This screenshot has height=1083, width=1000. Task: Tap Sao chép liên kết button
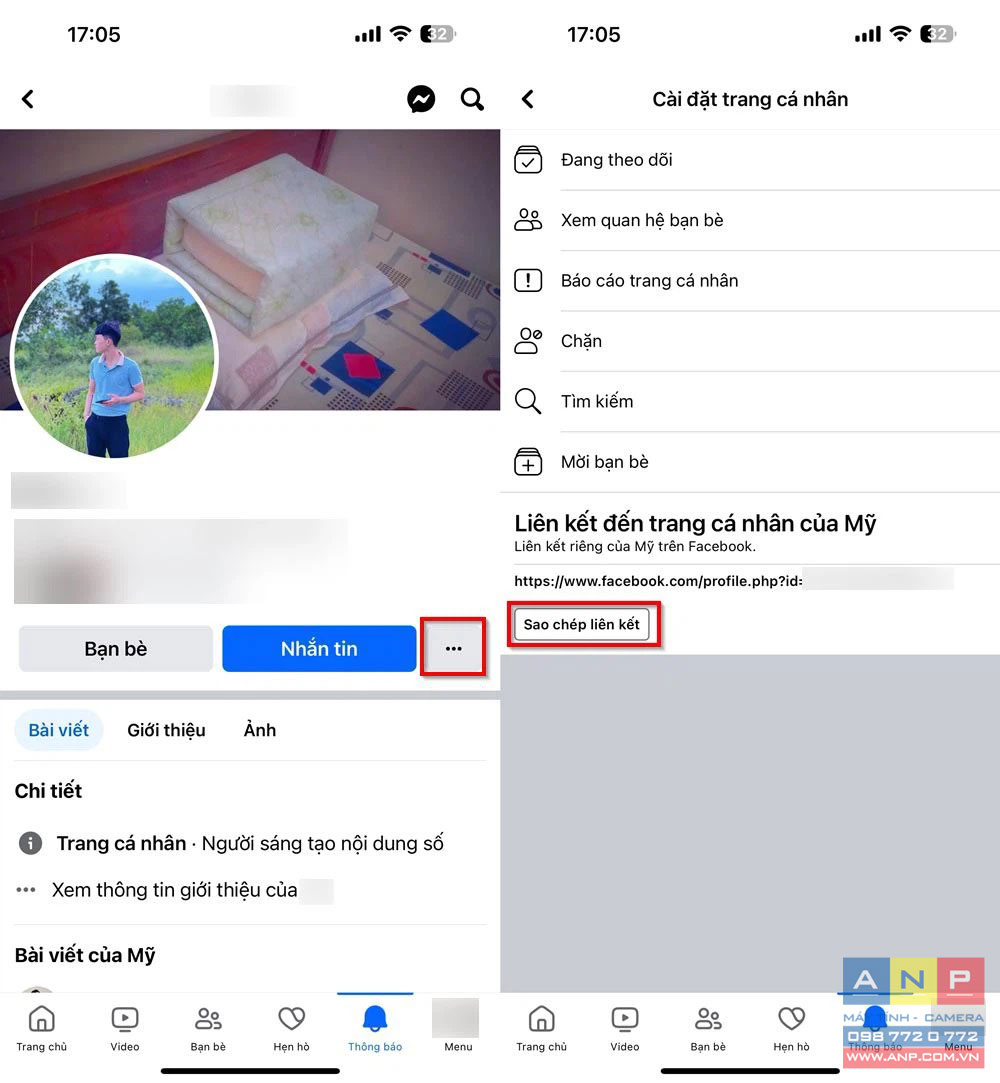582,625
